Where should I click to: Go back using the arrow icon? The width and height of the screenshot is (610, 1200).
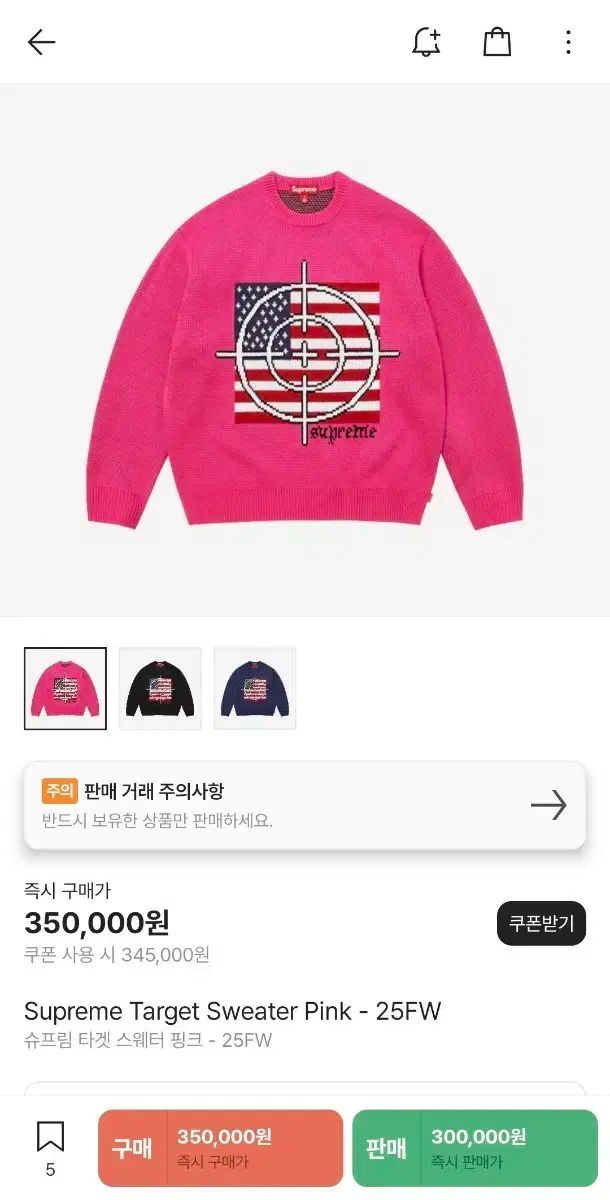42,42
